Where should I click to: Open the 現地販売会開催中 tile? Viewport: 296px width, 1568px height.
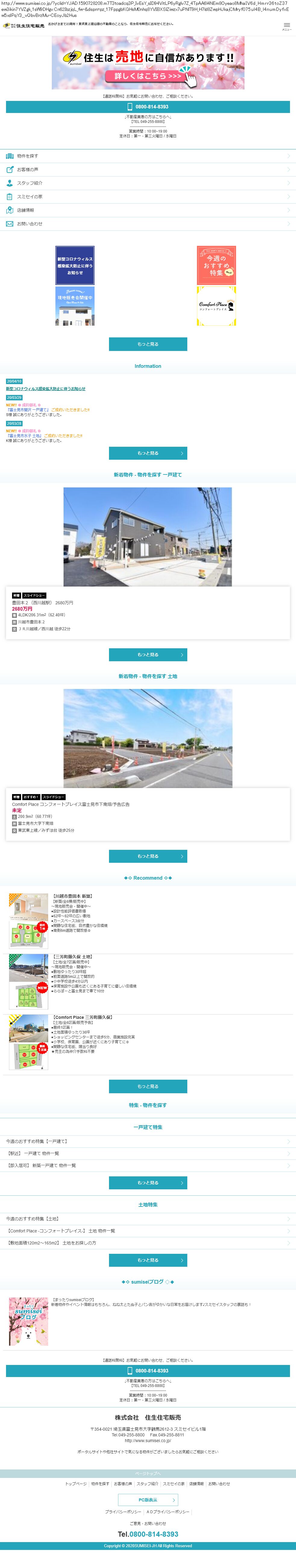tap(75, 306)
